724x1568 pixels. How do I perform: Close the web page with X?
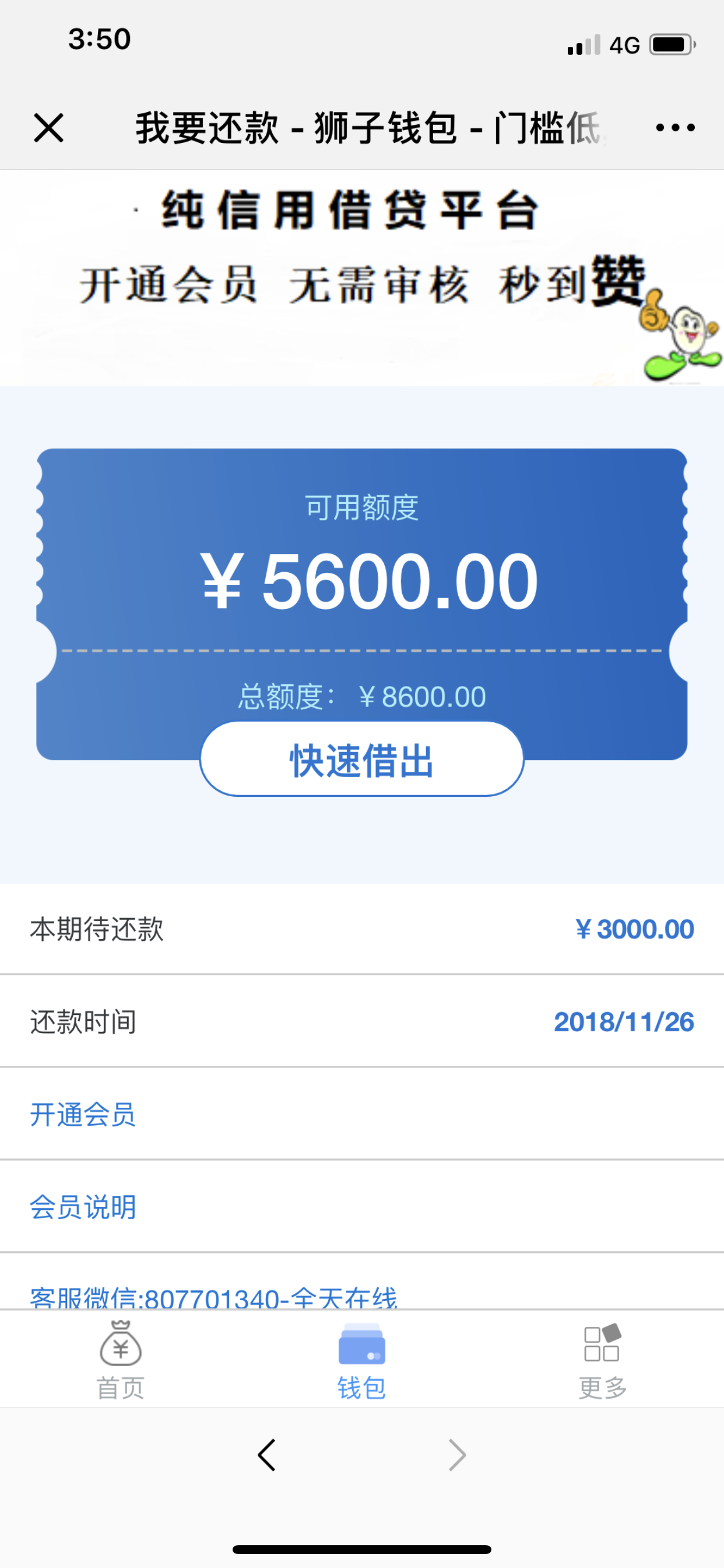(x=48, y=128)
